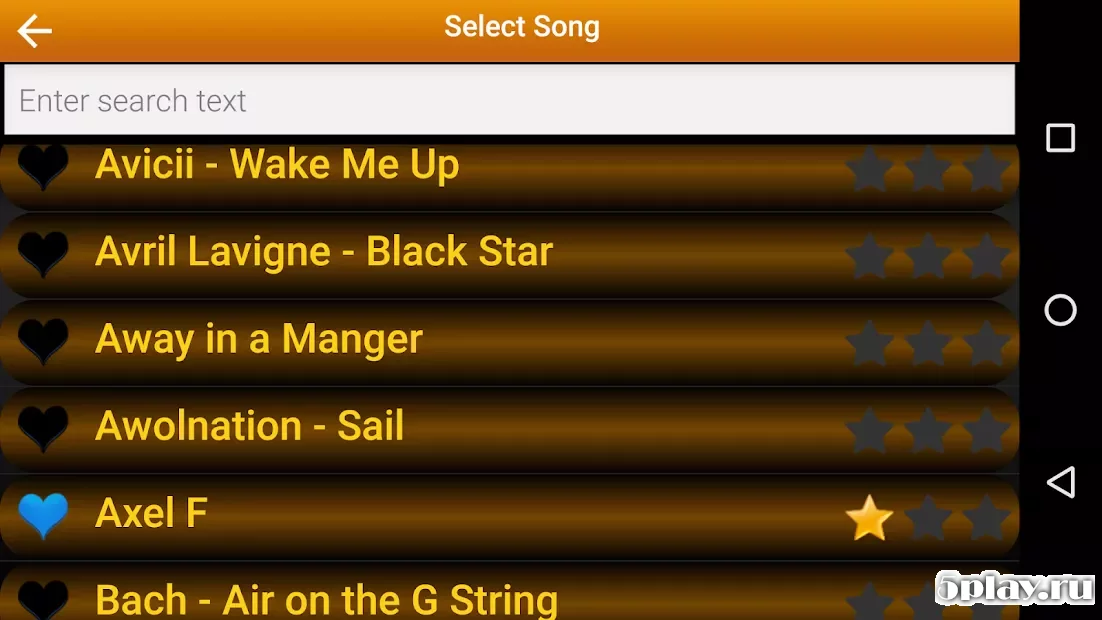Add Away in a Manger to favorites
1102x620 pixels.
43,341
